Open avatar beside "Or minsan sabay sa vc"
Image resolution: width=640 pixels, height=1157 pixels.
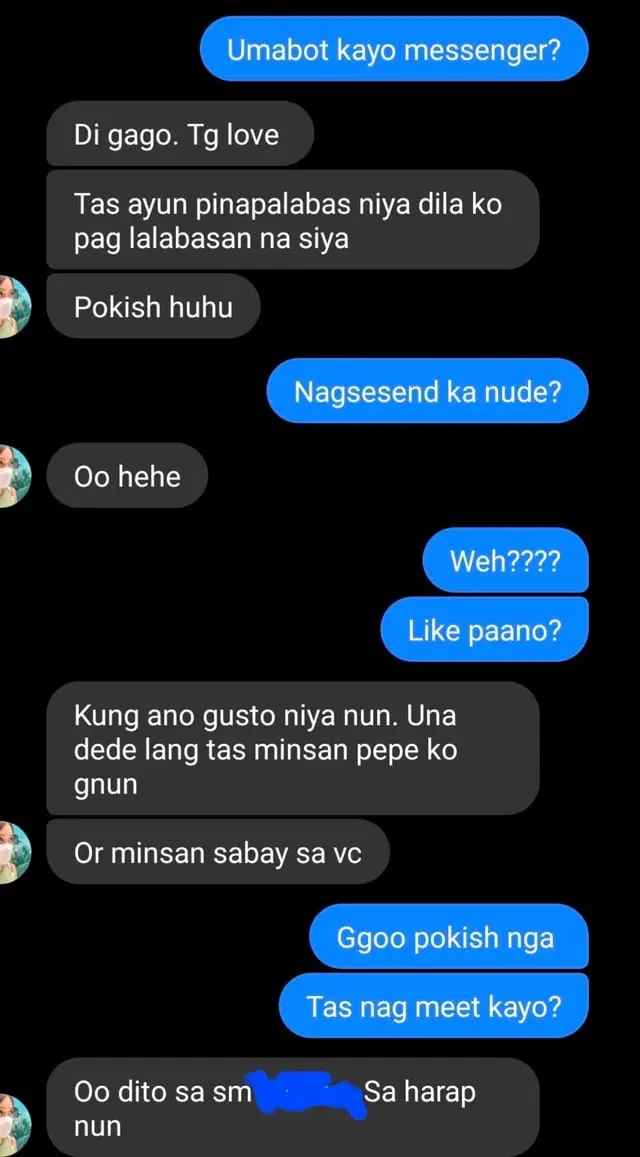(13, 852)
